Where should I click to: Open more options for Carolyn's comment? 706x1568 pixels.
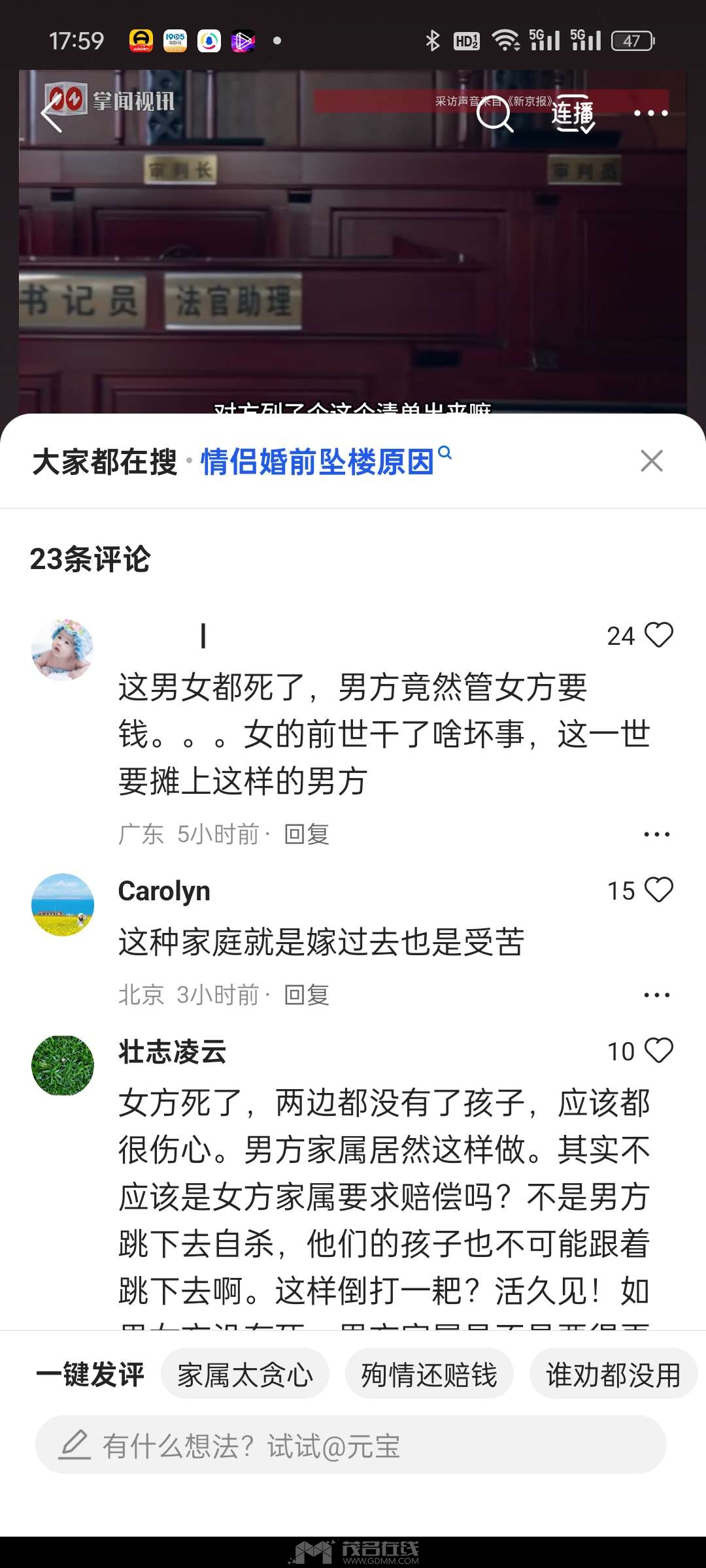pos(656,995)
